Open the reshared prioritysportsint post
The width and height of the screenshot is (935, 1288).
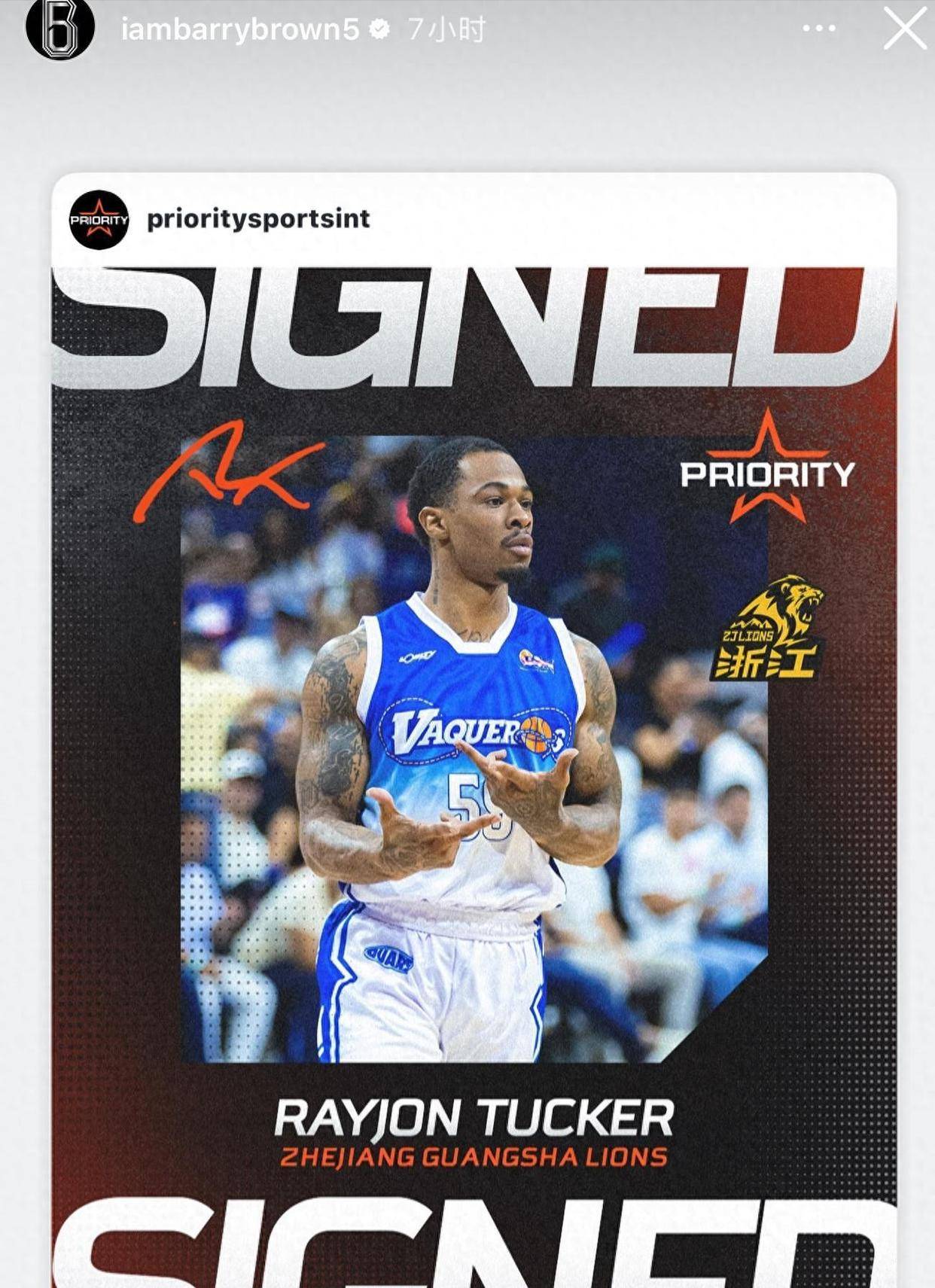click(x=474, y=677)
